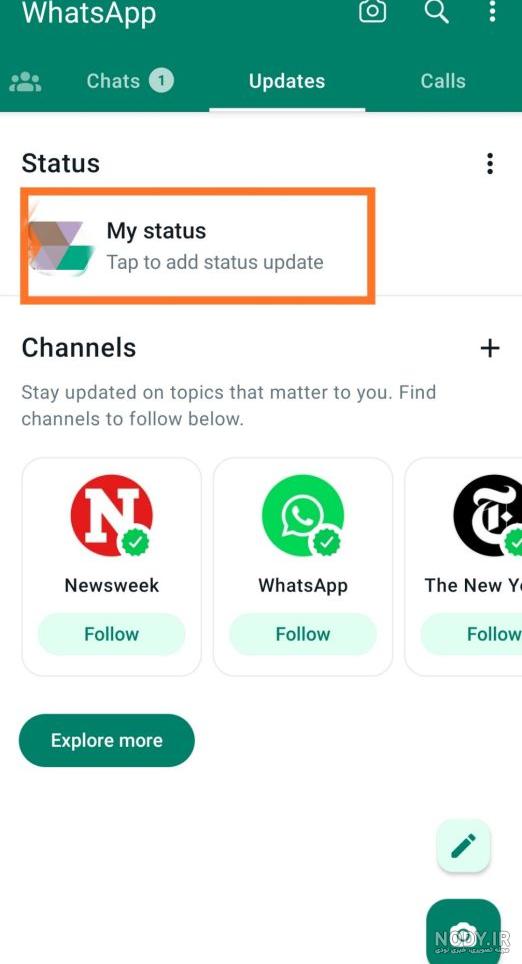The height and width of the screenshot is (964, 522).
Task: Open the Newsweek channel card
Action: (x=111, y=566)
